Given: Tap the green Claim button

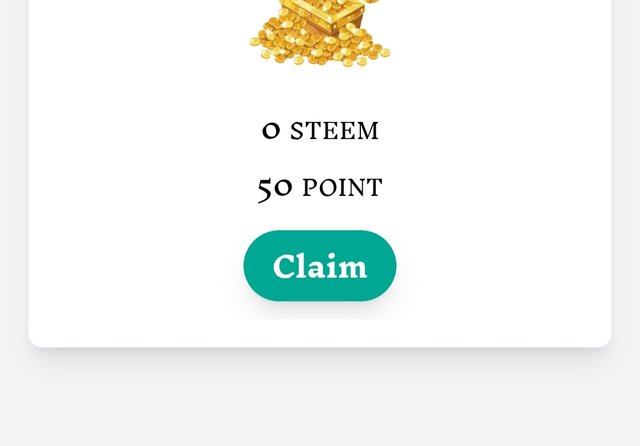Looking at the screenshot, I should pos(320,266).
